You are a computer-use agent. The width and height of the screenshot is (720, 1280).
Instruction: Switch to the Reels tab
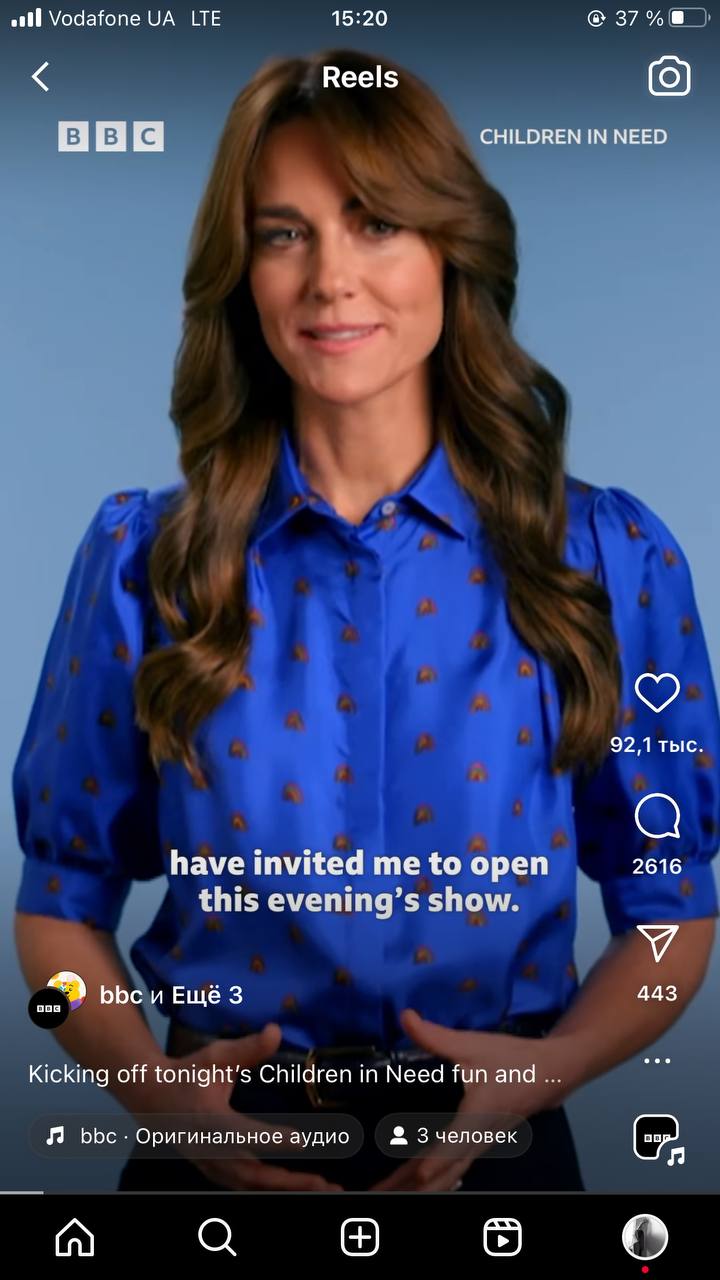click(502, 1238)
